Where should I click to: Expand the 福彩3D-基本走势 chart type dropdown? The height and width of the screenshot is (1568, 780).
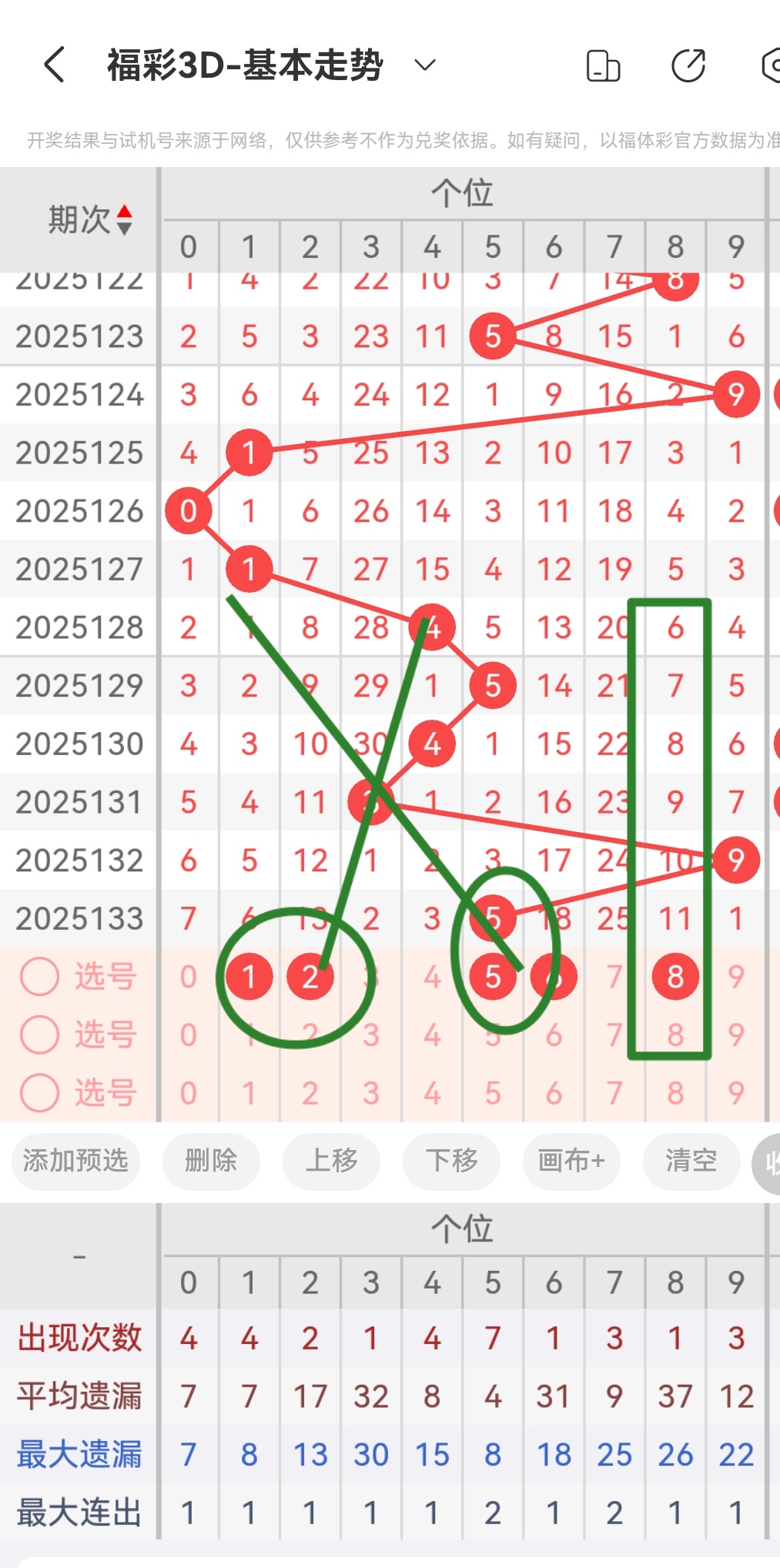tap(424, 65)
